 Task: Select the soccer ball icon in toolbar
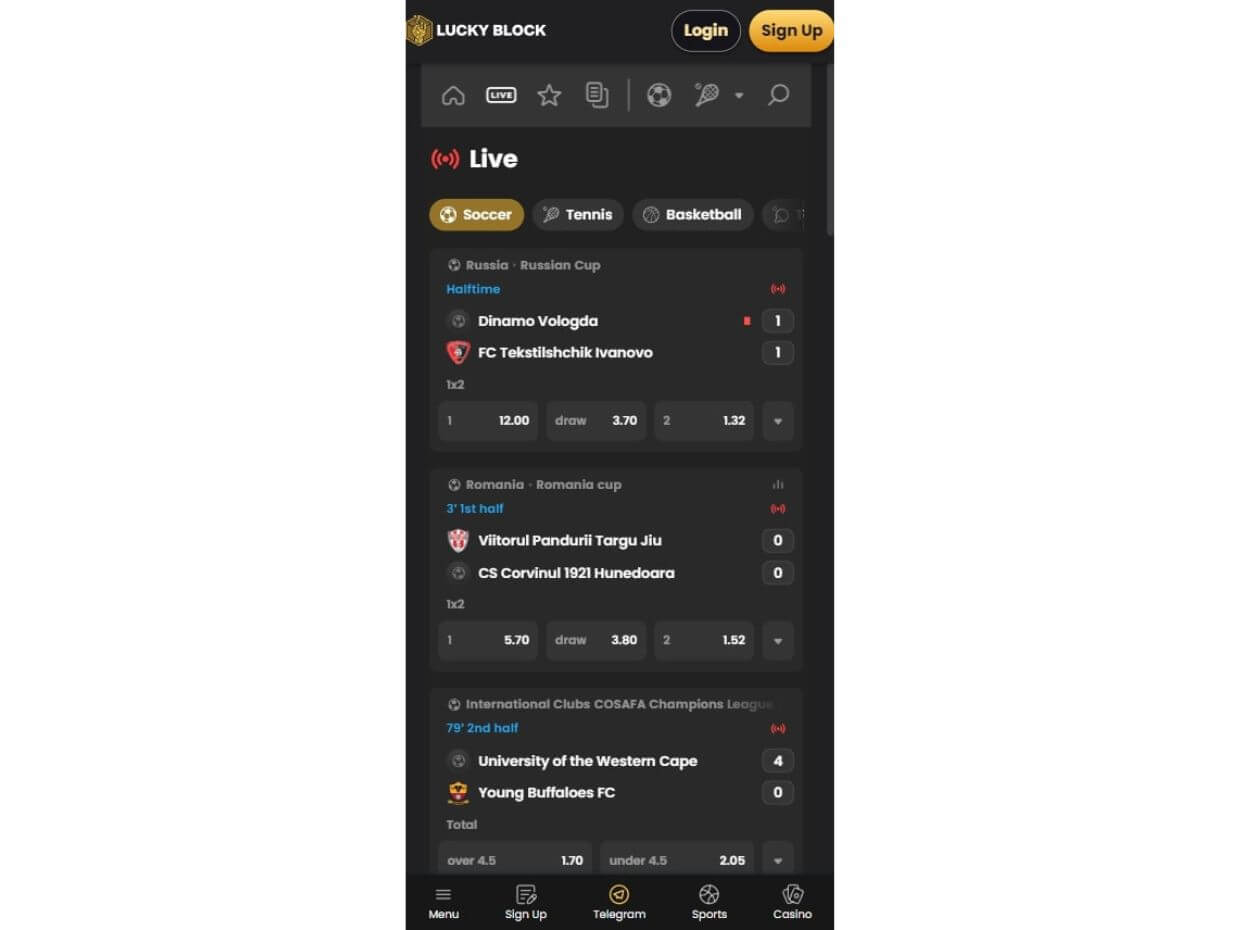click(x=659, y=95)
